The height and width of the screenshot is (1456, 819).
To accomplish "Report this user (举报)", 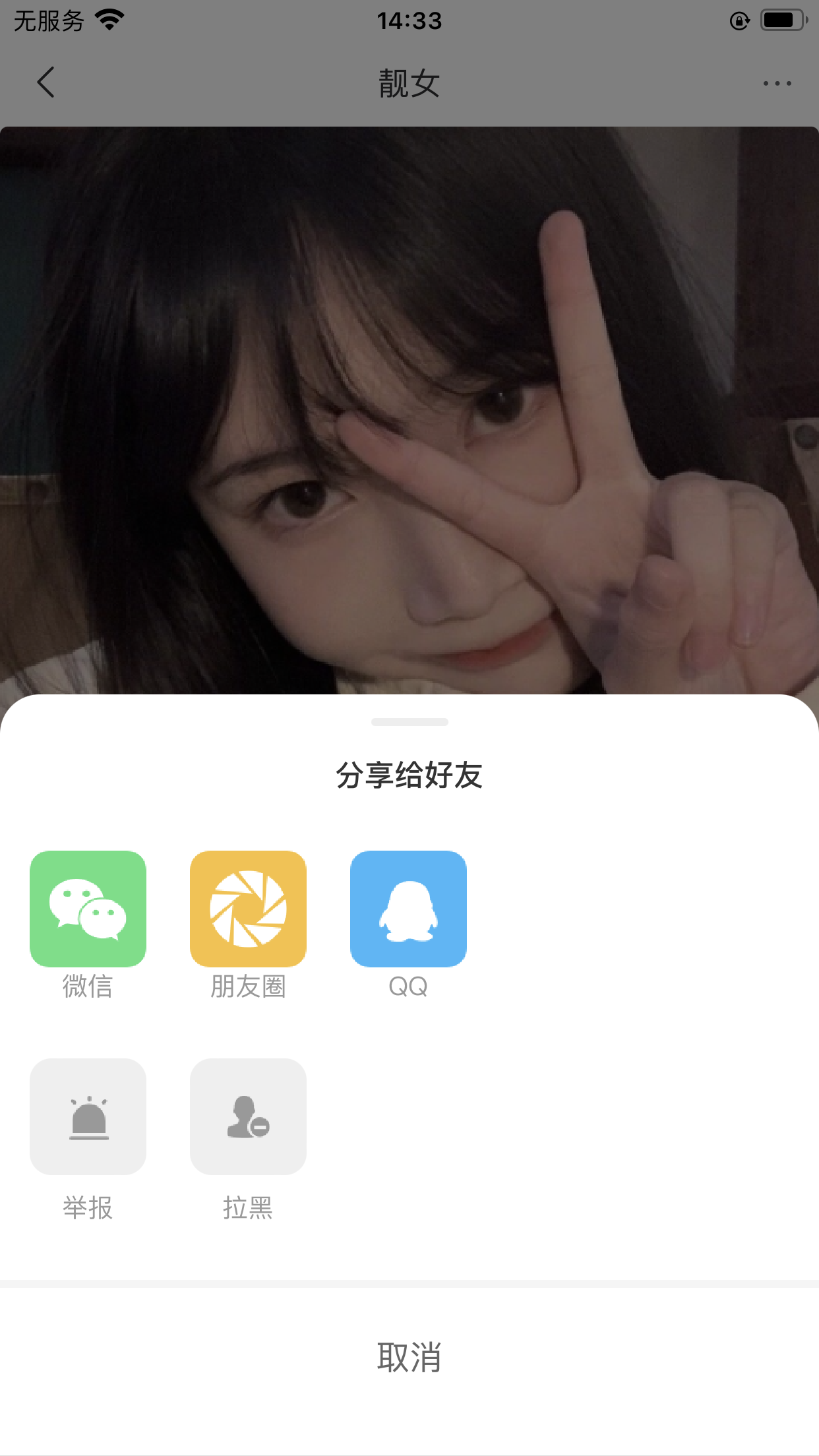I will [x=88, y=1116].
